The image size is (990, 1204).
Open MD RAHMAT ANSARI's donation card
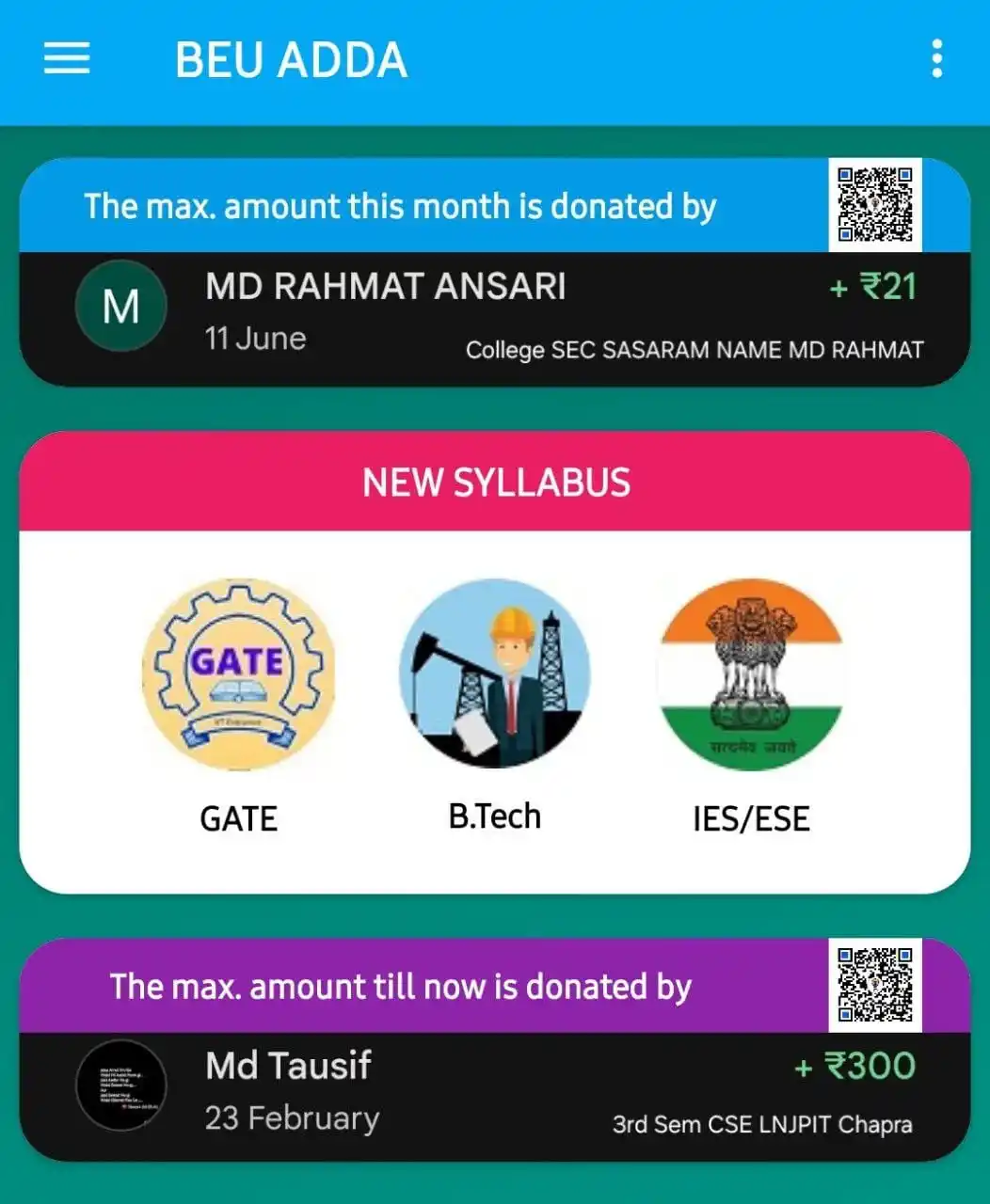point(494,317)
